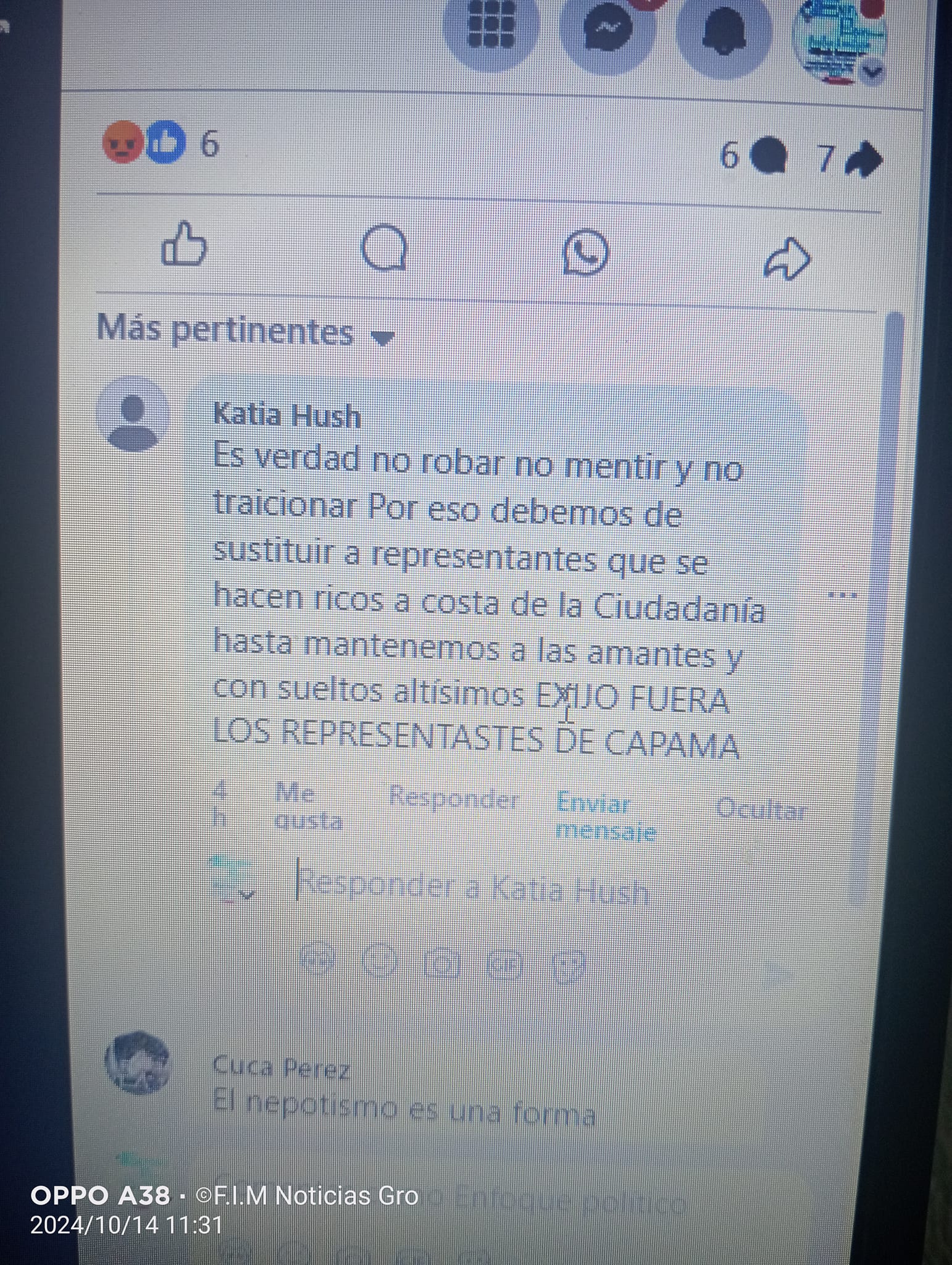Screen dimensions: 952x1265
Task: Hide Katia Hush's comment with Ocultar
Action: pos(761,809)
